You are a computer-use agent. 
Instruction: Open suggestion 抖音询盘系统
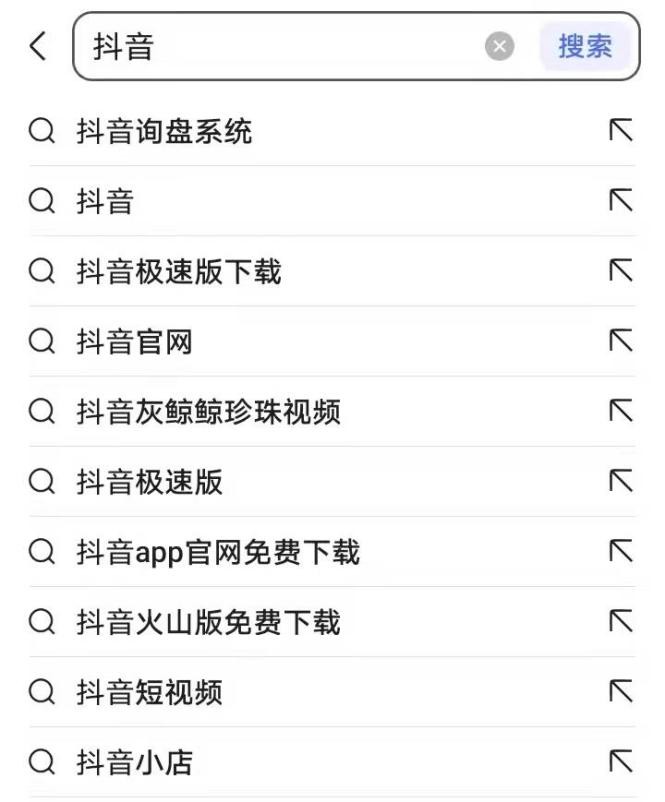pos(165,131)
